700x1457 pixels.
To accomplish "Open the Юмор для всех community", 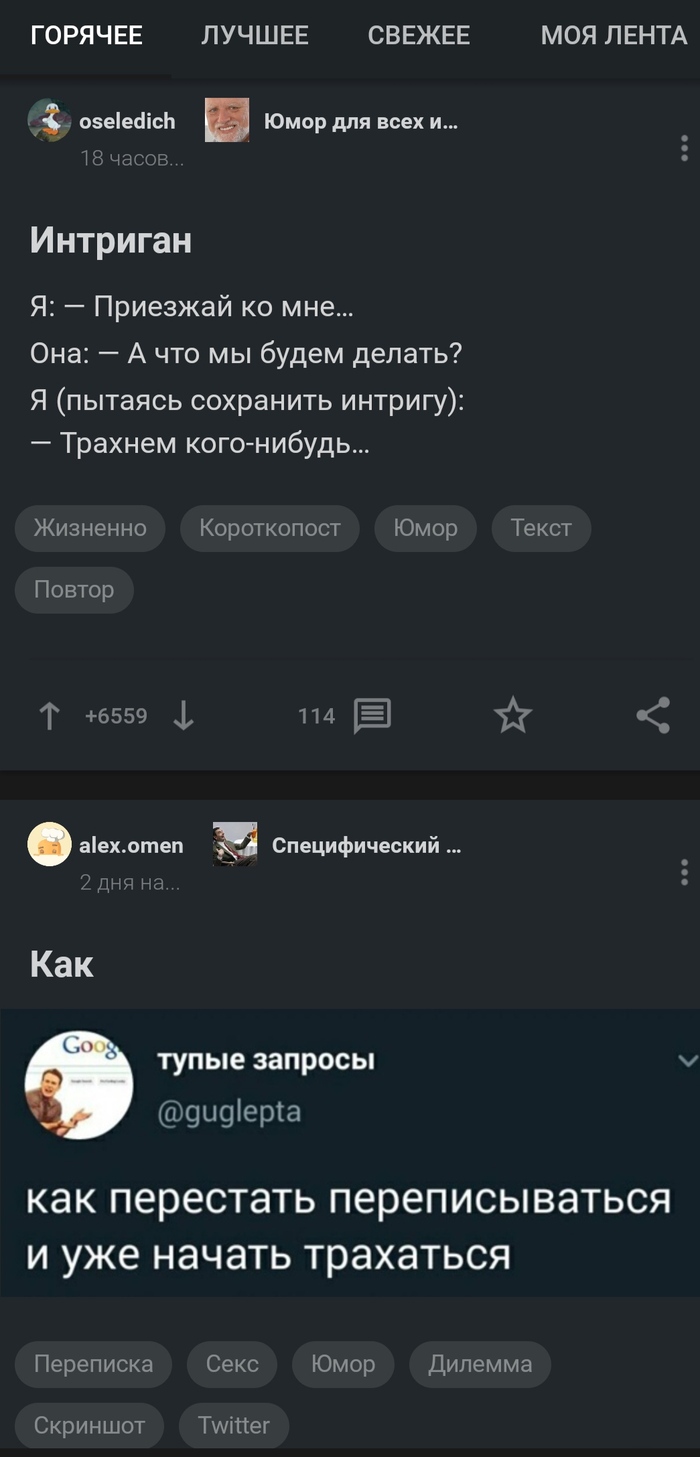I will (360, 121).
